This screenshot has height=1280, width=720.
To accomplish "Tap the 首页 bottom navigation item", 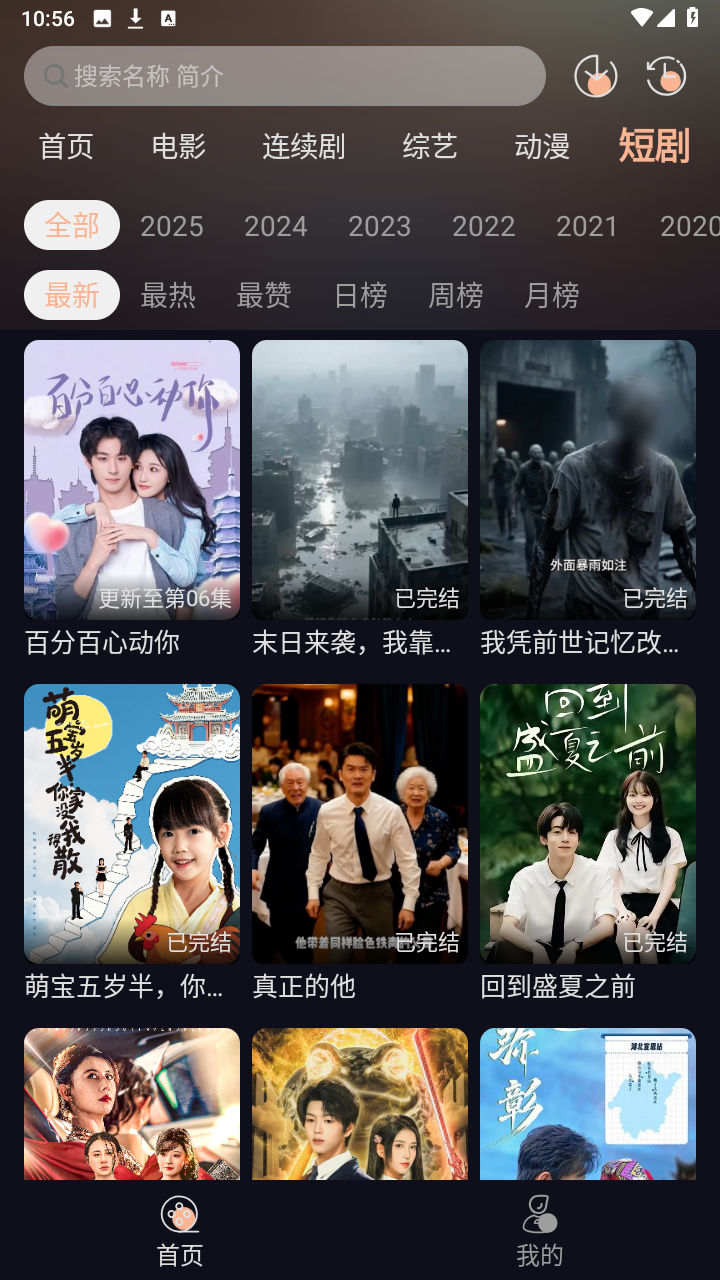I will [x=180, y=1230].
